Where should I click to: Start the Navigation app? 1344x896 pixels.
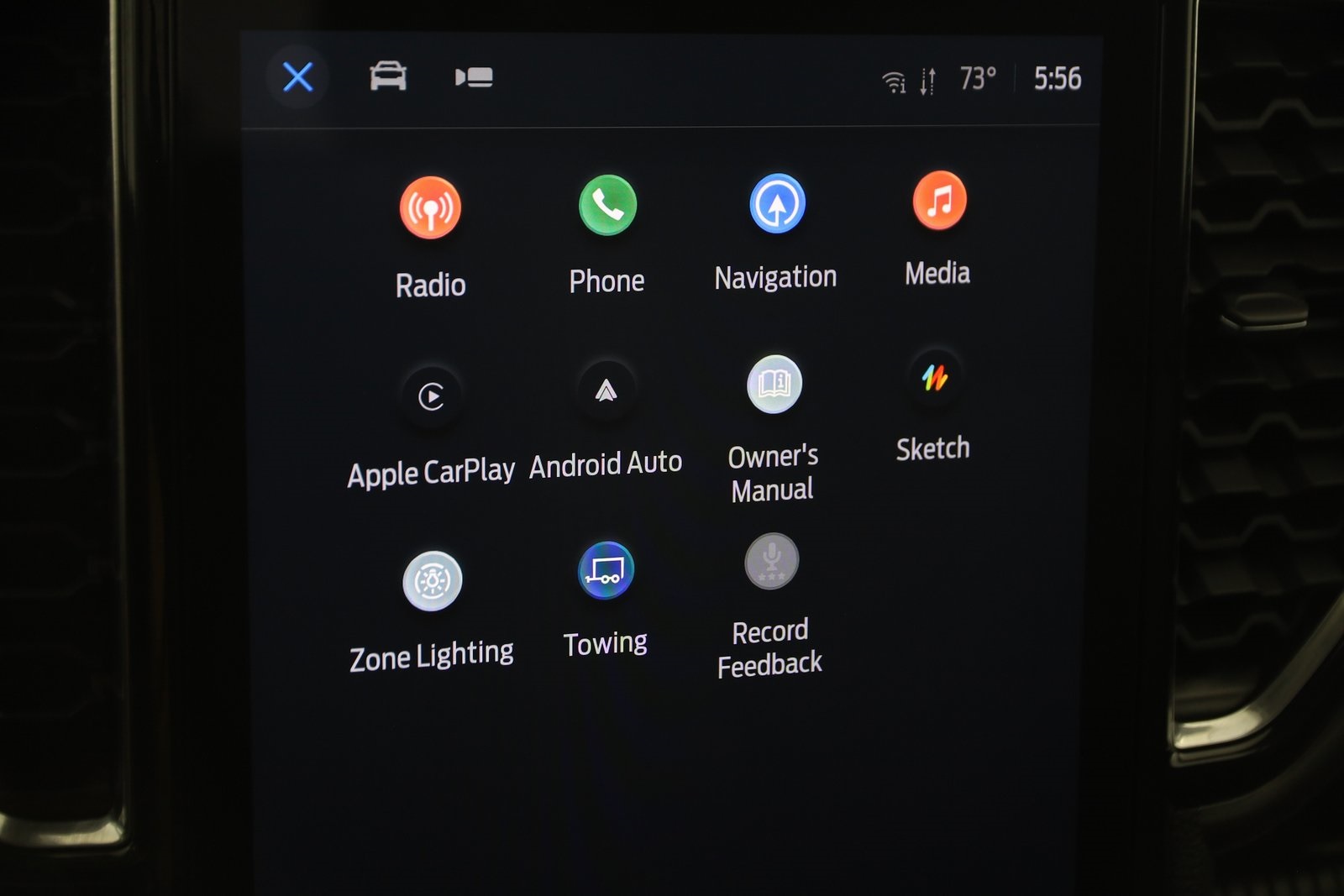tap(777, 204)
